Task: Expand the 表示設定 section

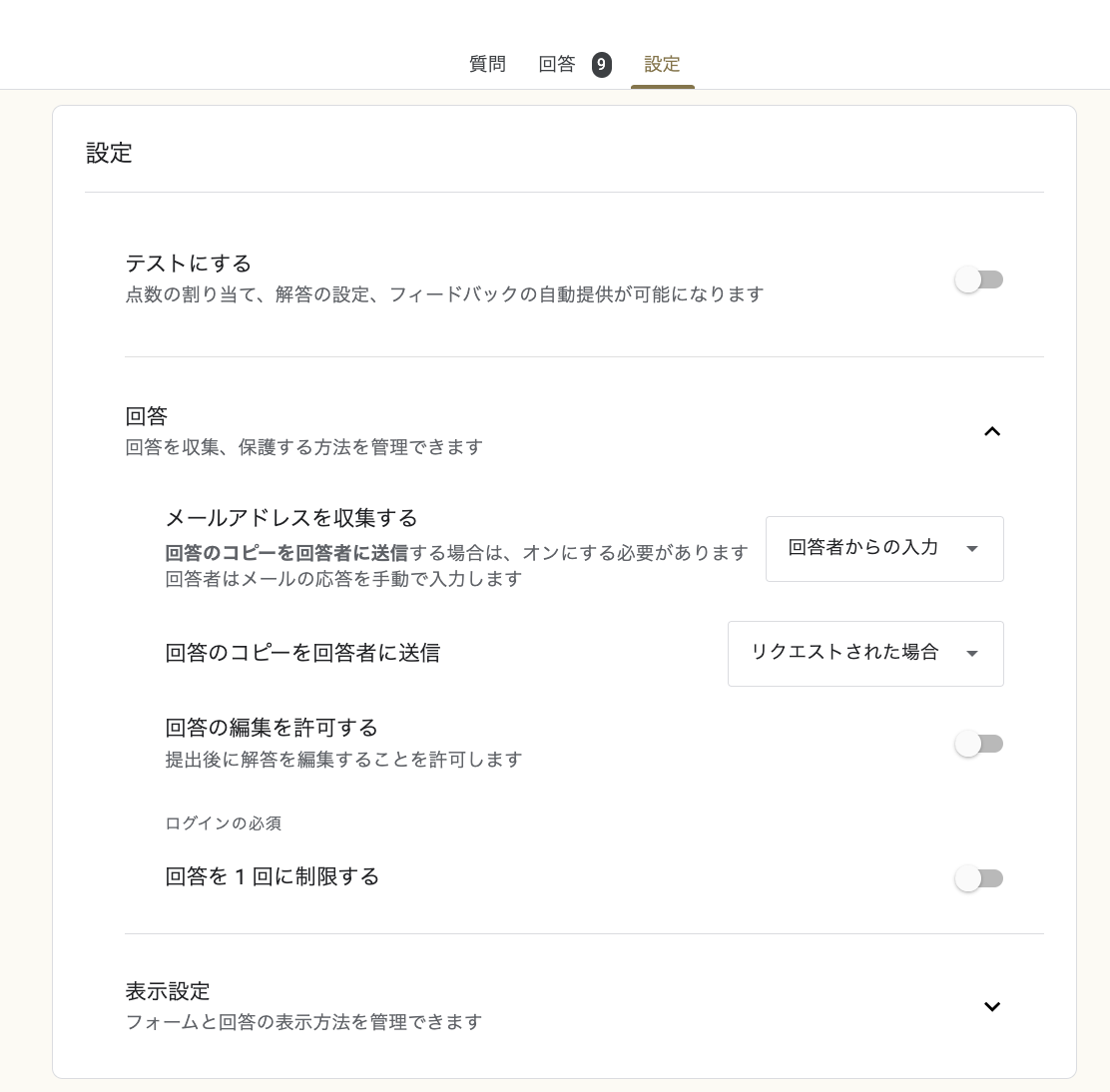Action: [992, 1006]
